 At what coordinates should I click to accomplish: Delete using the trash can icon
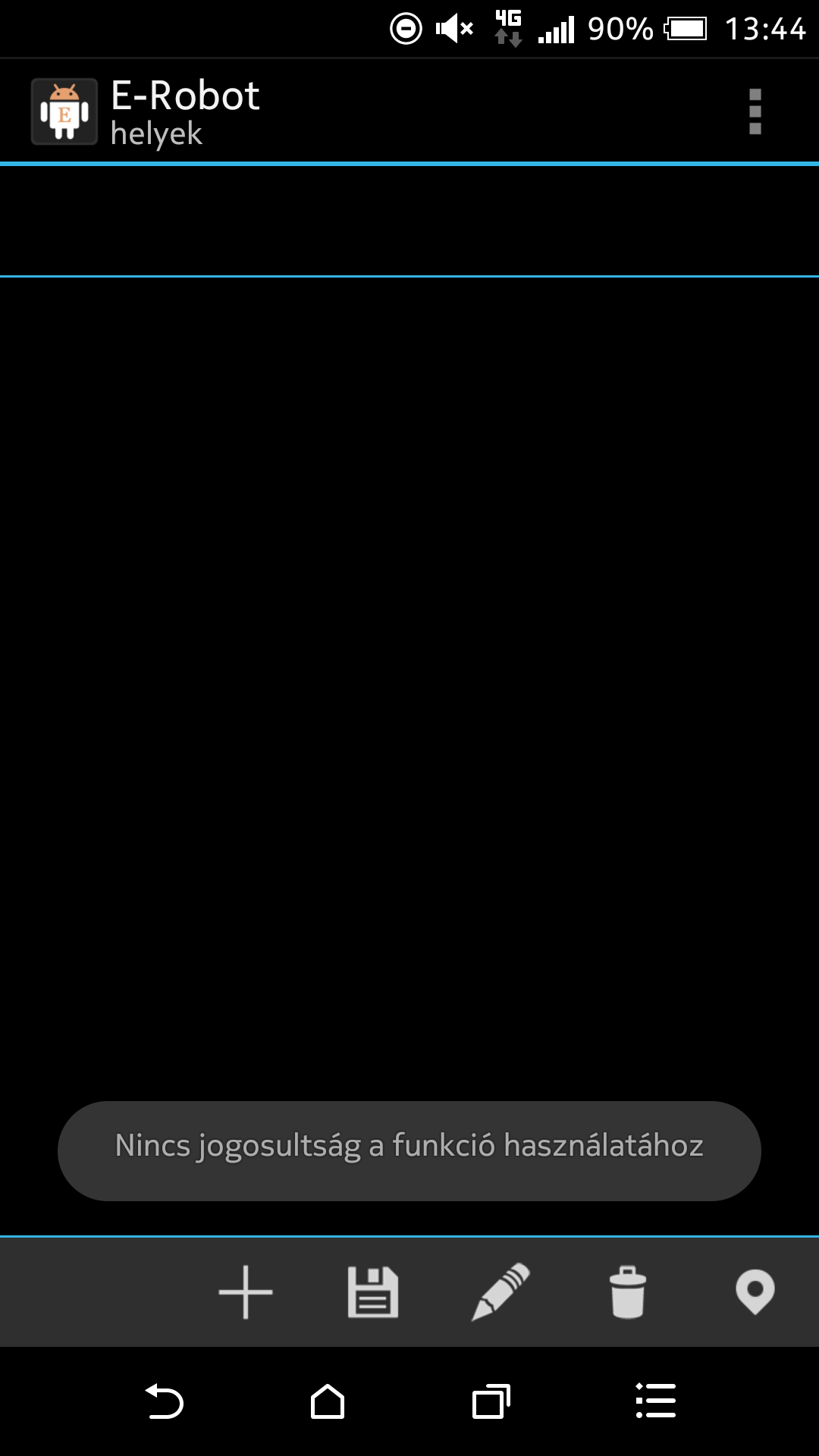tap(628, 1292)
